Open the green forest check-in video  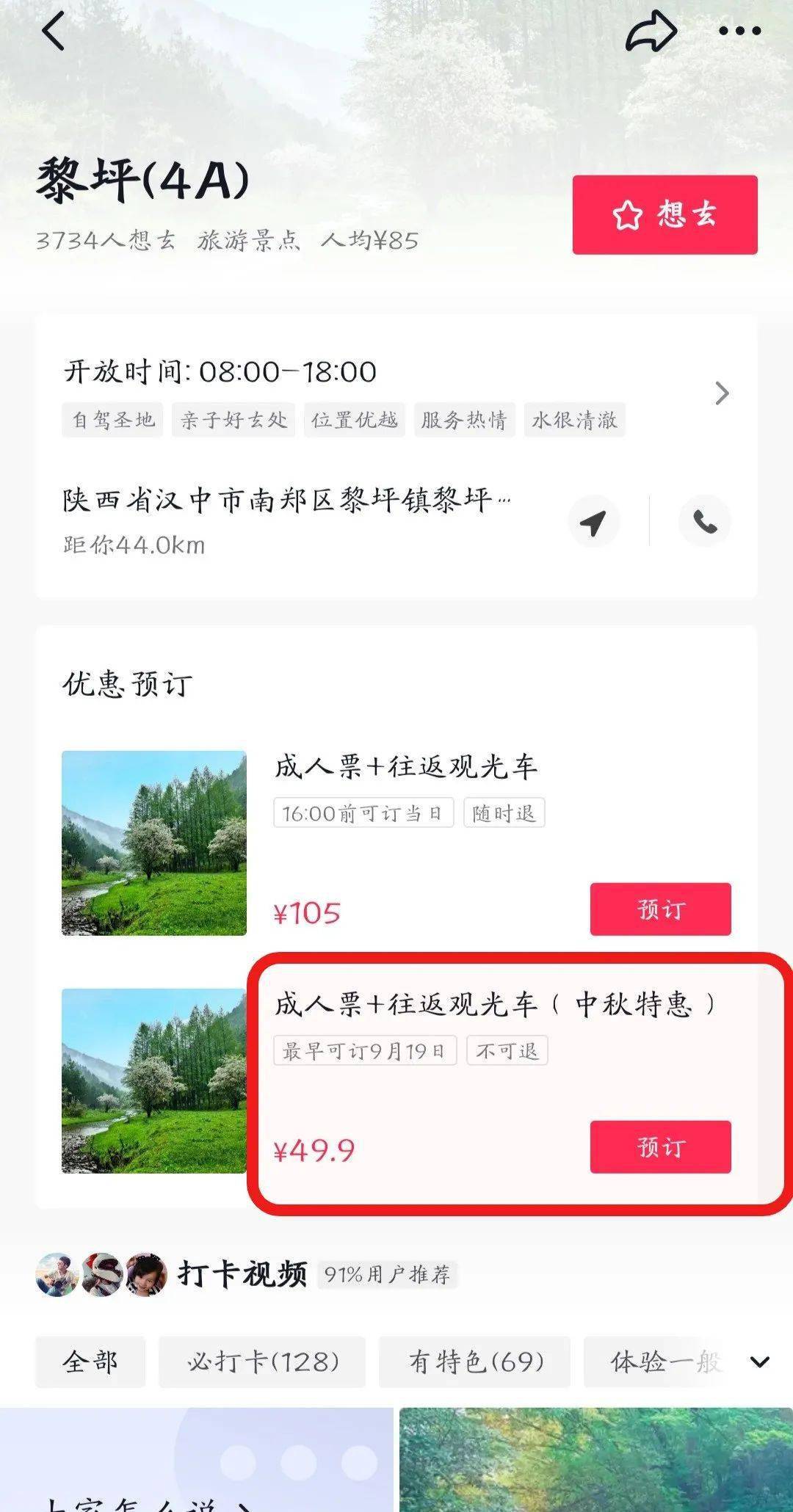(595, 1459)
